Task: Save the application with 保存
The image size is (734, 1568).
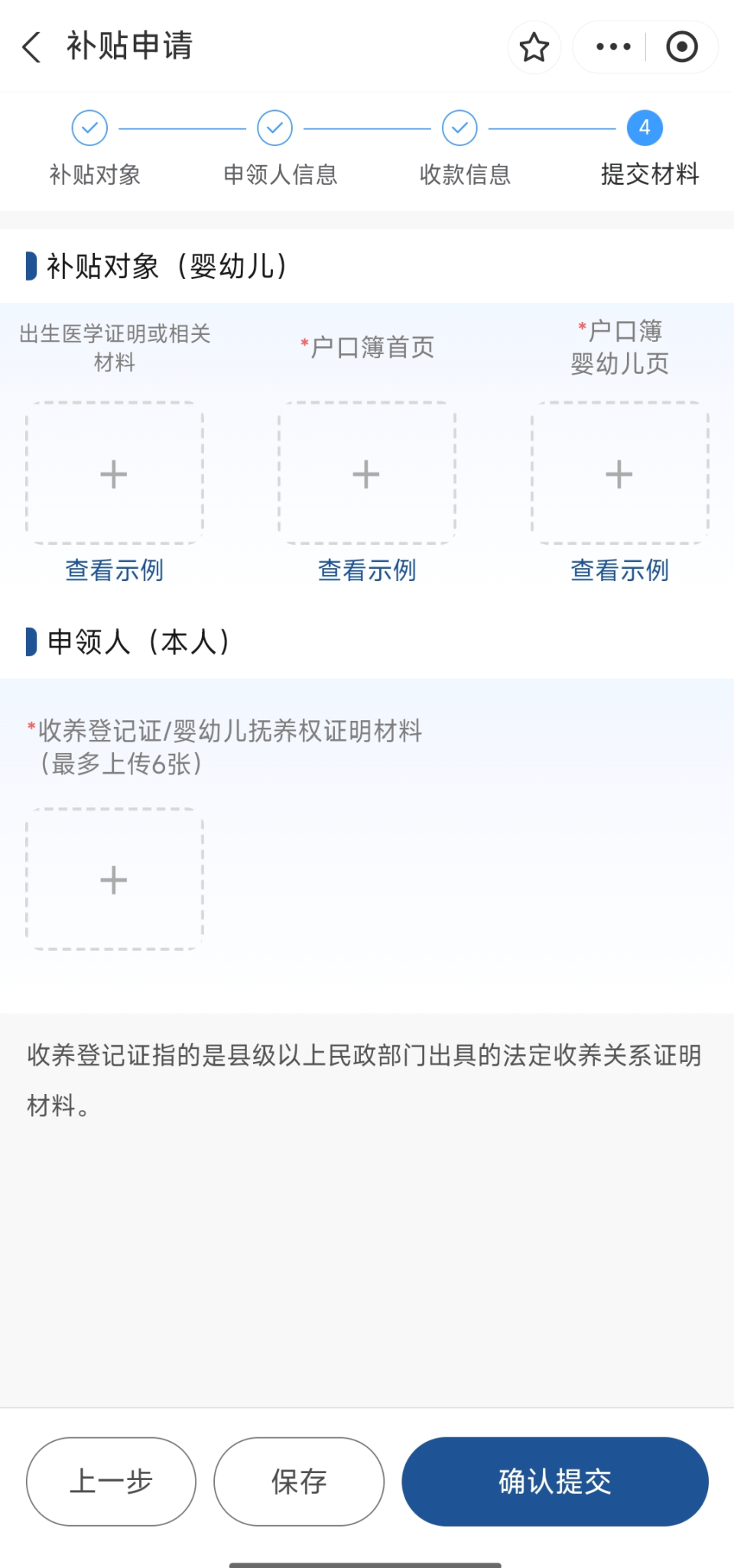Action: point(299,1482)
